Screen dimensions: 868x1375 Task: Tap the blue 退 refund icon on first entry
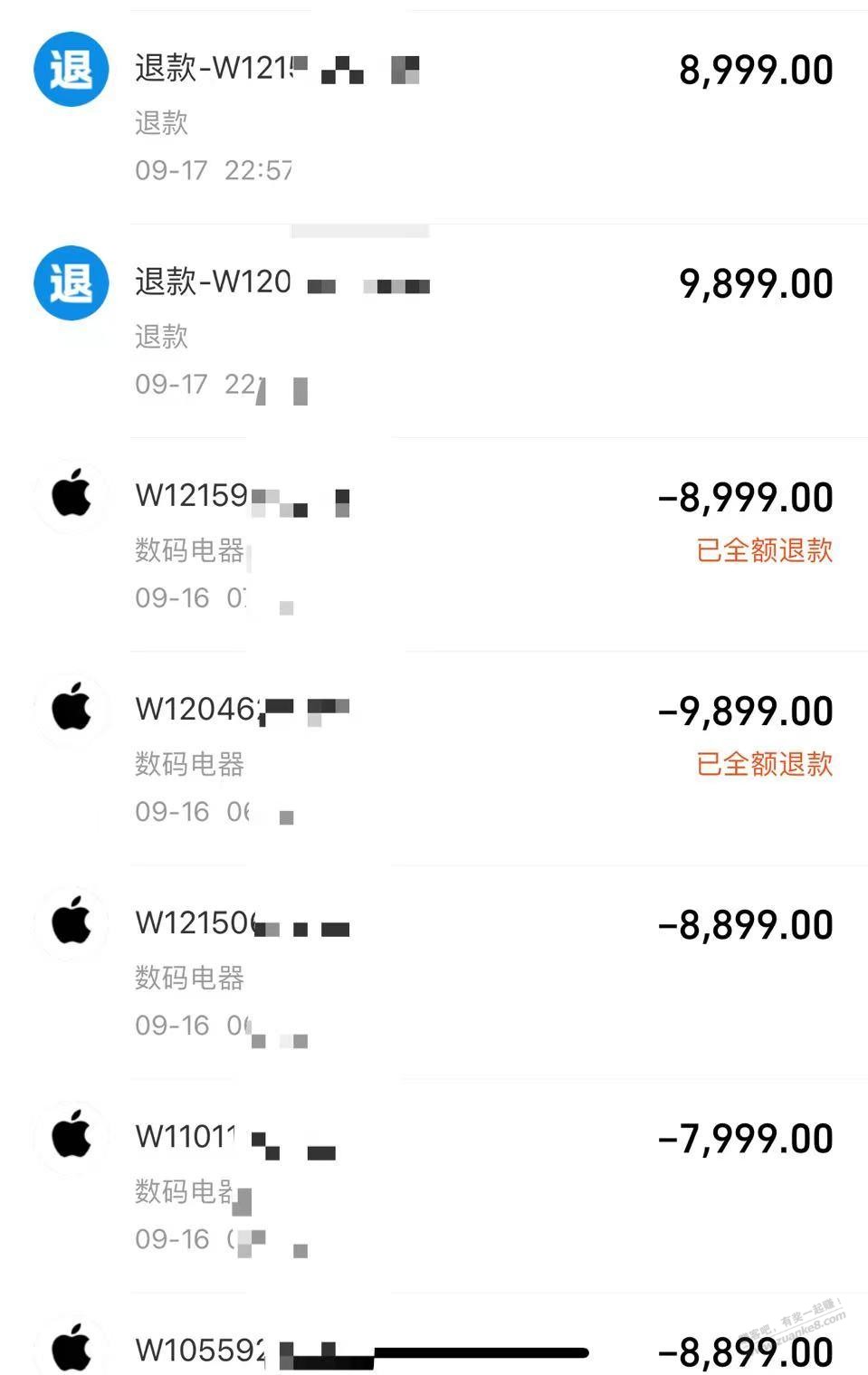click(x=71, y=68)
